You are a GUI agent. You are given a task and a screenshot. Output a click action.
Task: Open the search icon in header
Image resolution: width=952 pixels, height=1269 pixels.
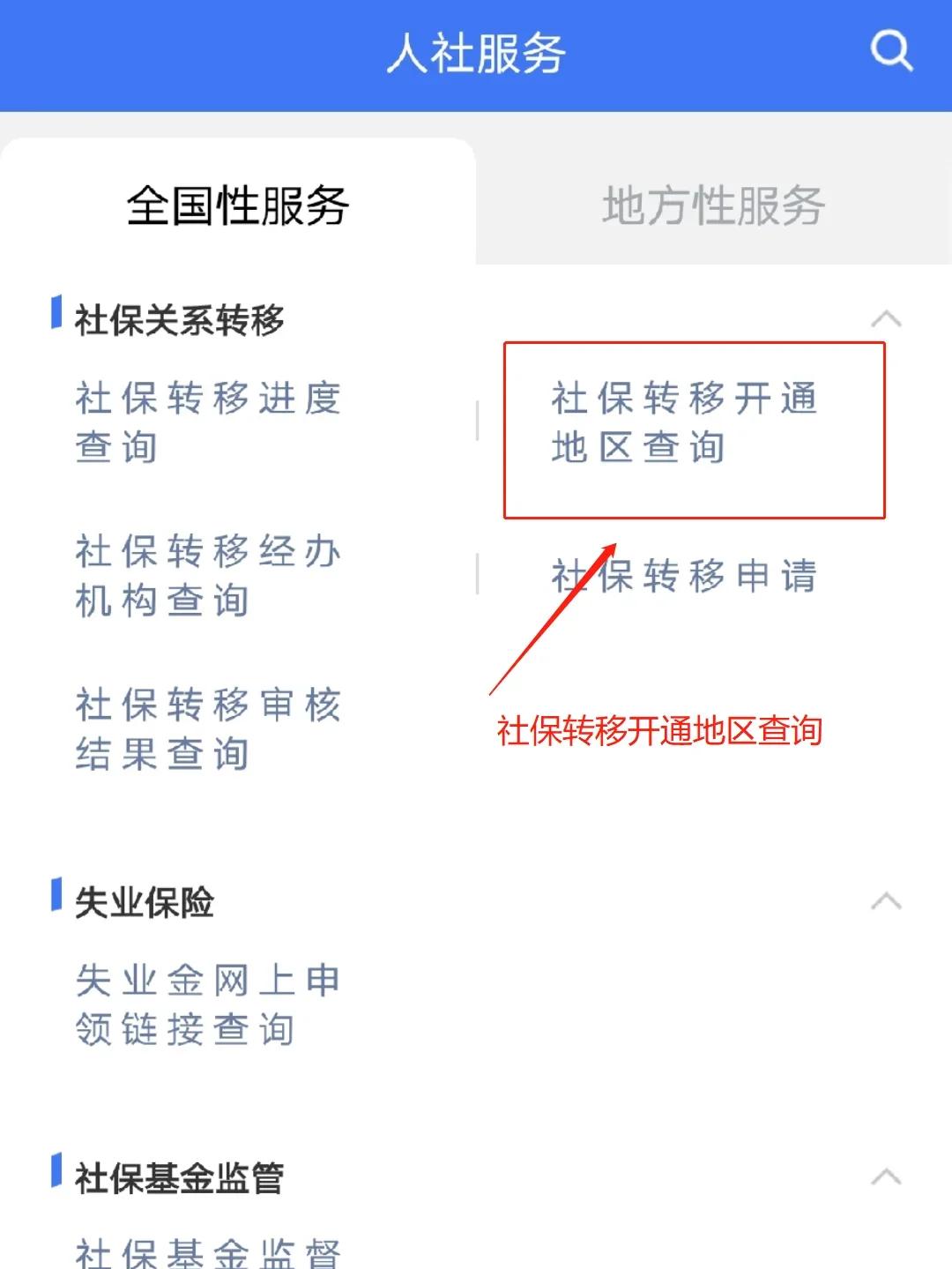(x=891, y=51)
